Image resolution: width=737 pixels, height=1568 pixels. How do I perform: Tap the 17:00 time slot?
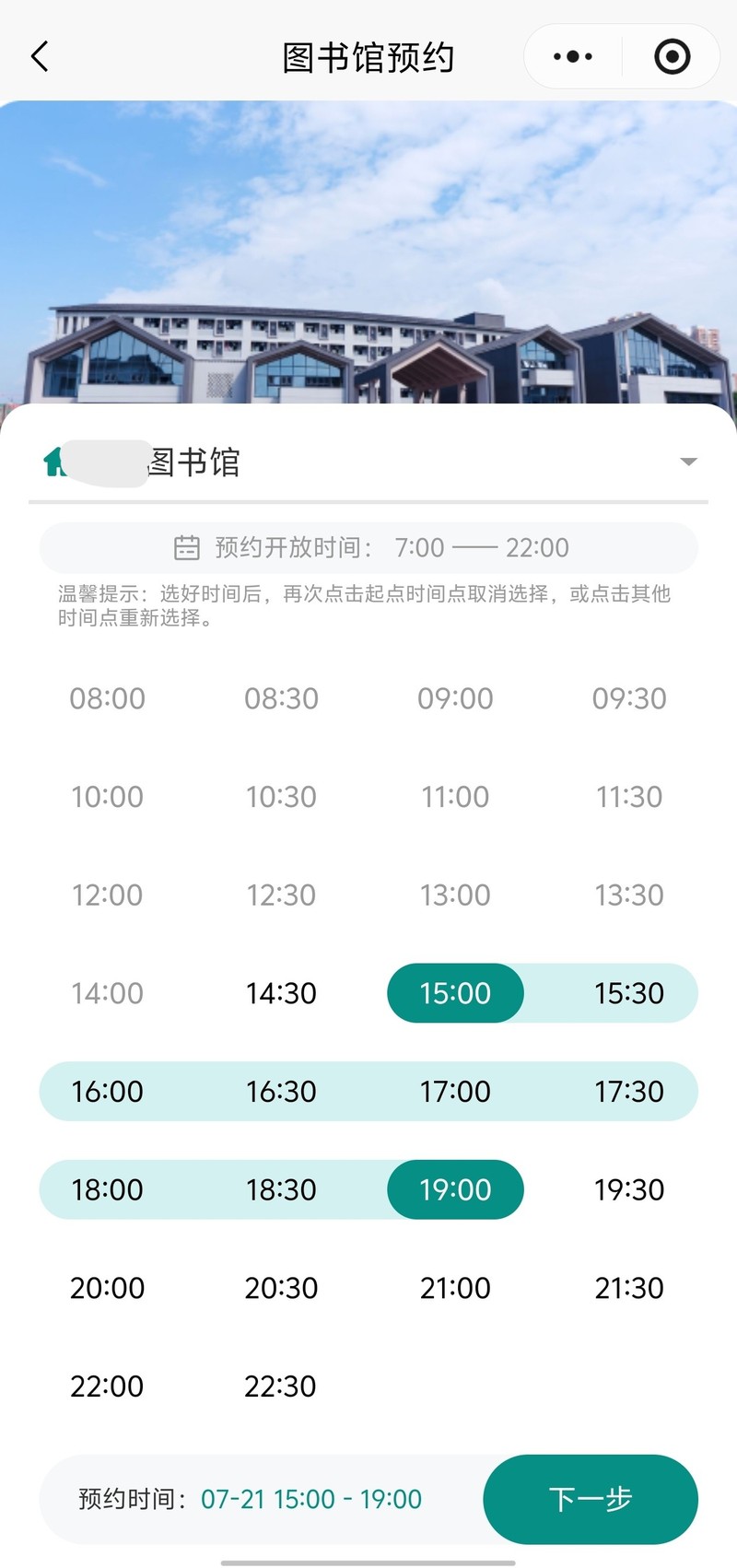(x=455, y=1092)
